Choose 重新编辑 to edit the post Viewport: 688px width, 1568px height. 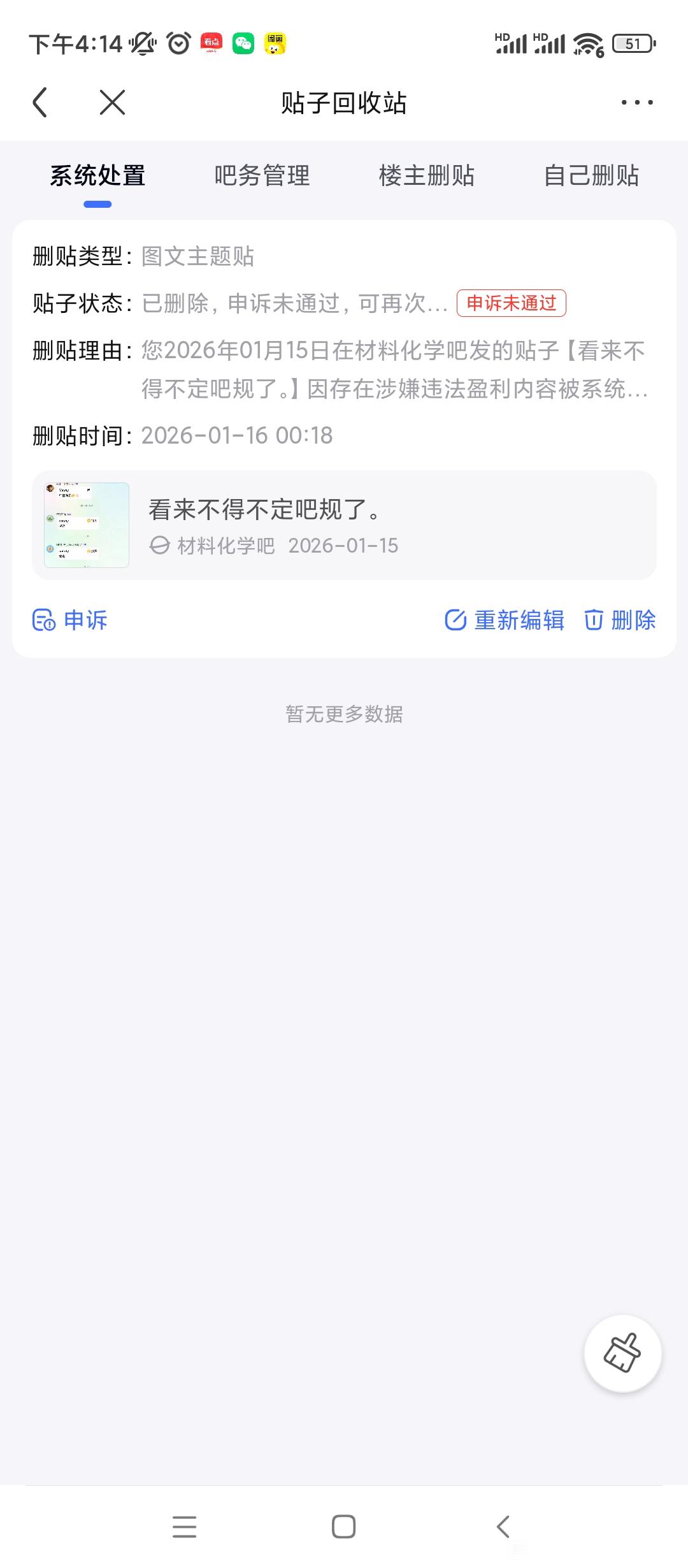click(505, 620)
